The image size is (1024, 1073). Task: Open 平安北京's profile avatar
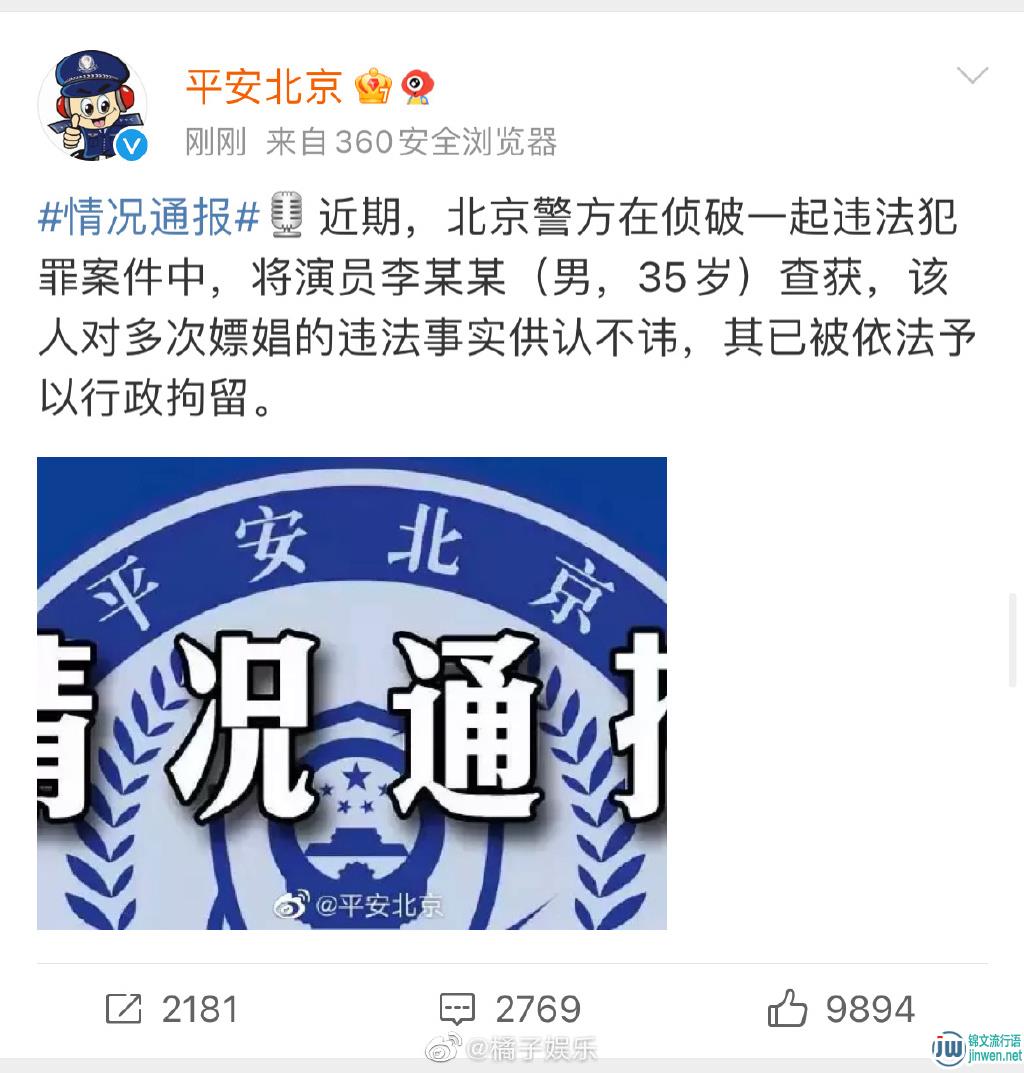click(x=92, y=106)
